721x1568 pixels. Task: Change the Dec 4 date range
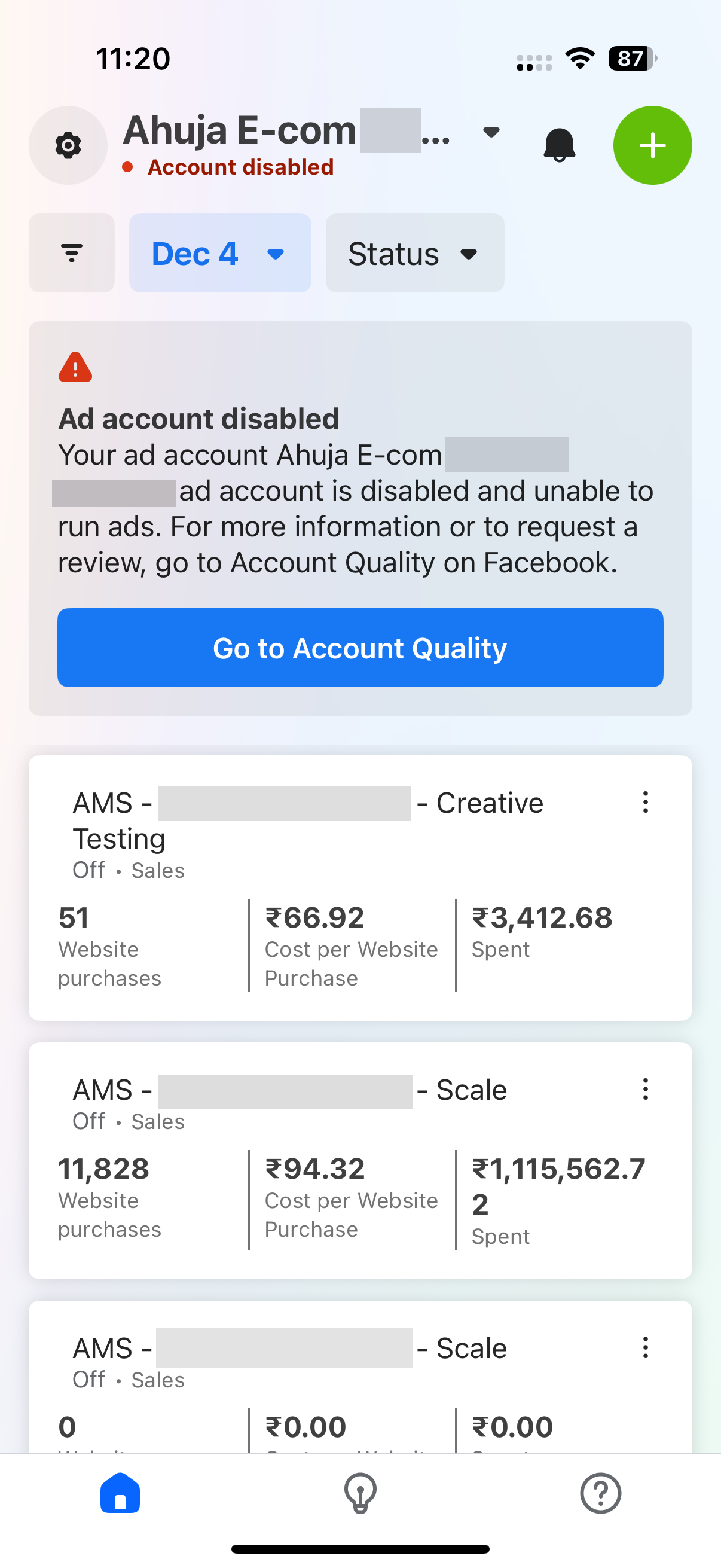click(220, 252)
